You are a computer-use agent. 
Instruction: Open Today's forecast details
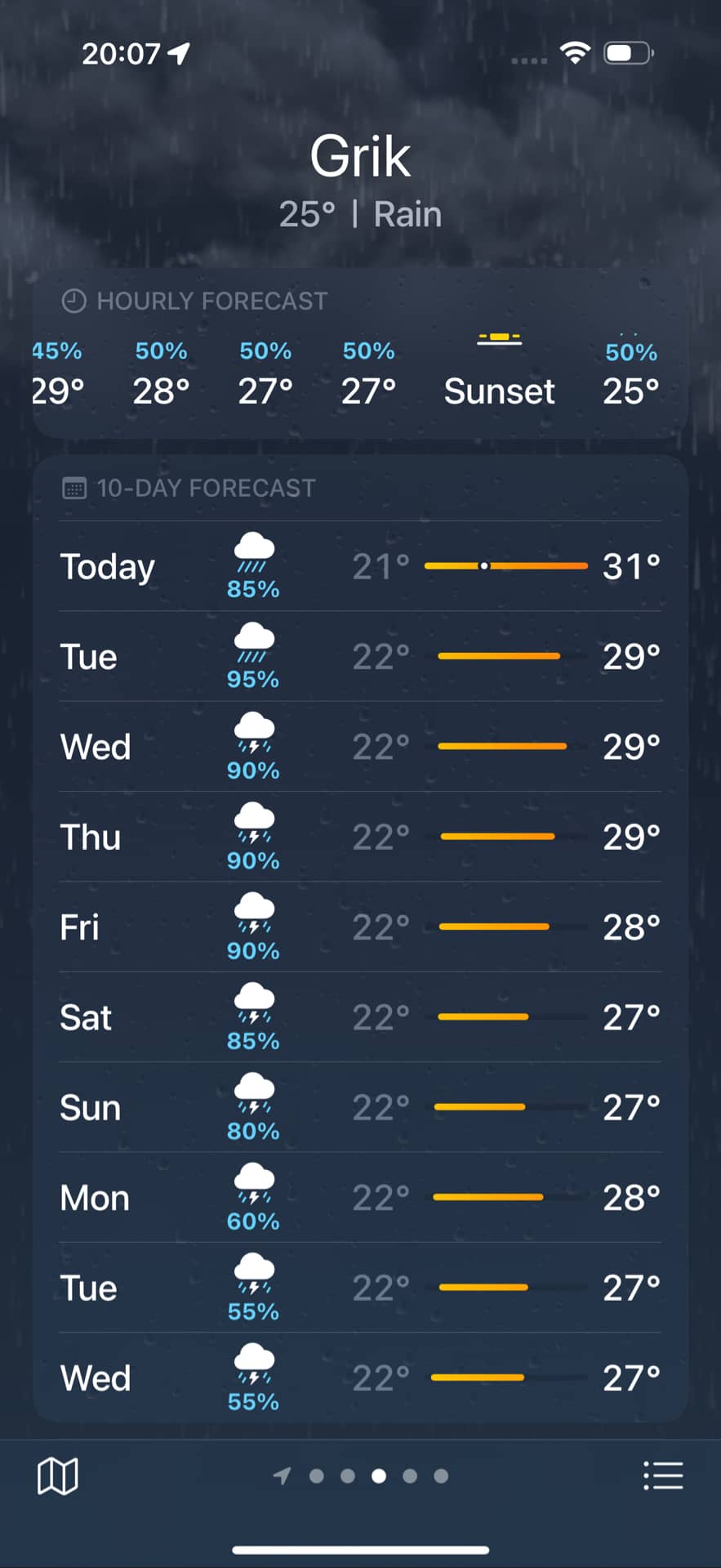tap(359, 566)
